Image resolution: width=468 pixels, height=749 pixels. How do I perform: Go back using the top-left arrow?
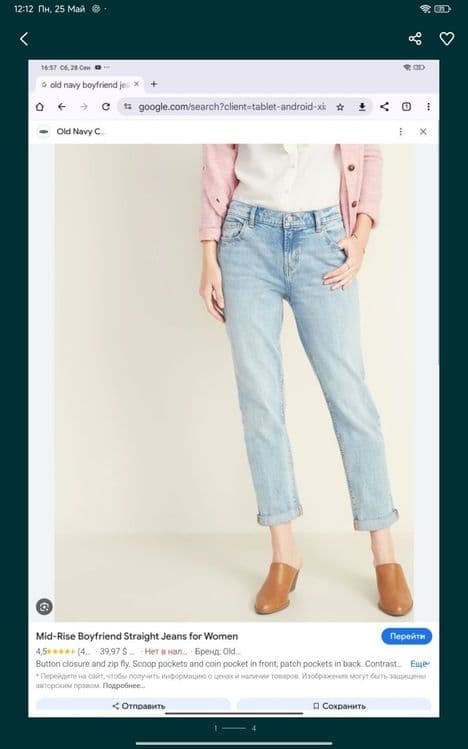click(24, 39)
